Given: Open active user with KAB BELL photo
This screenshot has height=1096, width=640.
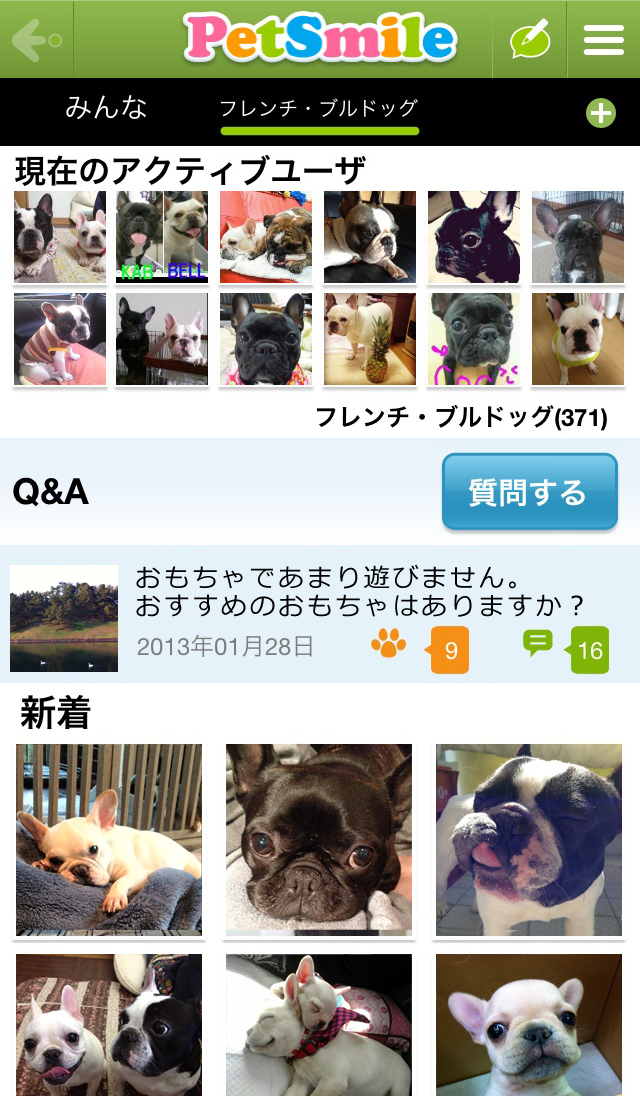Looking at the screenshot, I should point(162,237).
